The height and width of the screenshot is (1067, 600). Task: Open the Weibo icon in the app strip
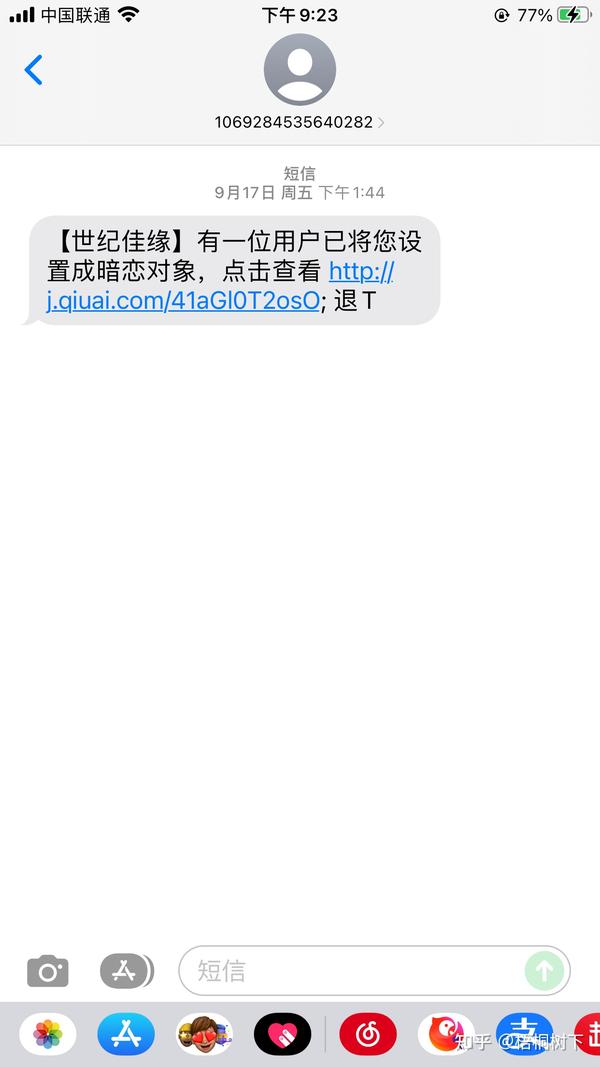click(446, 1034)
